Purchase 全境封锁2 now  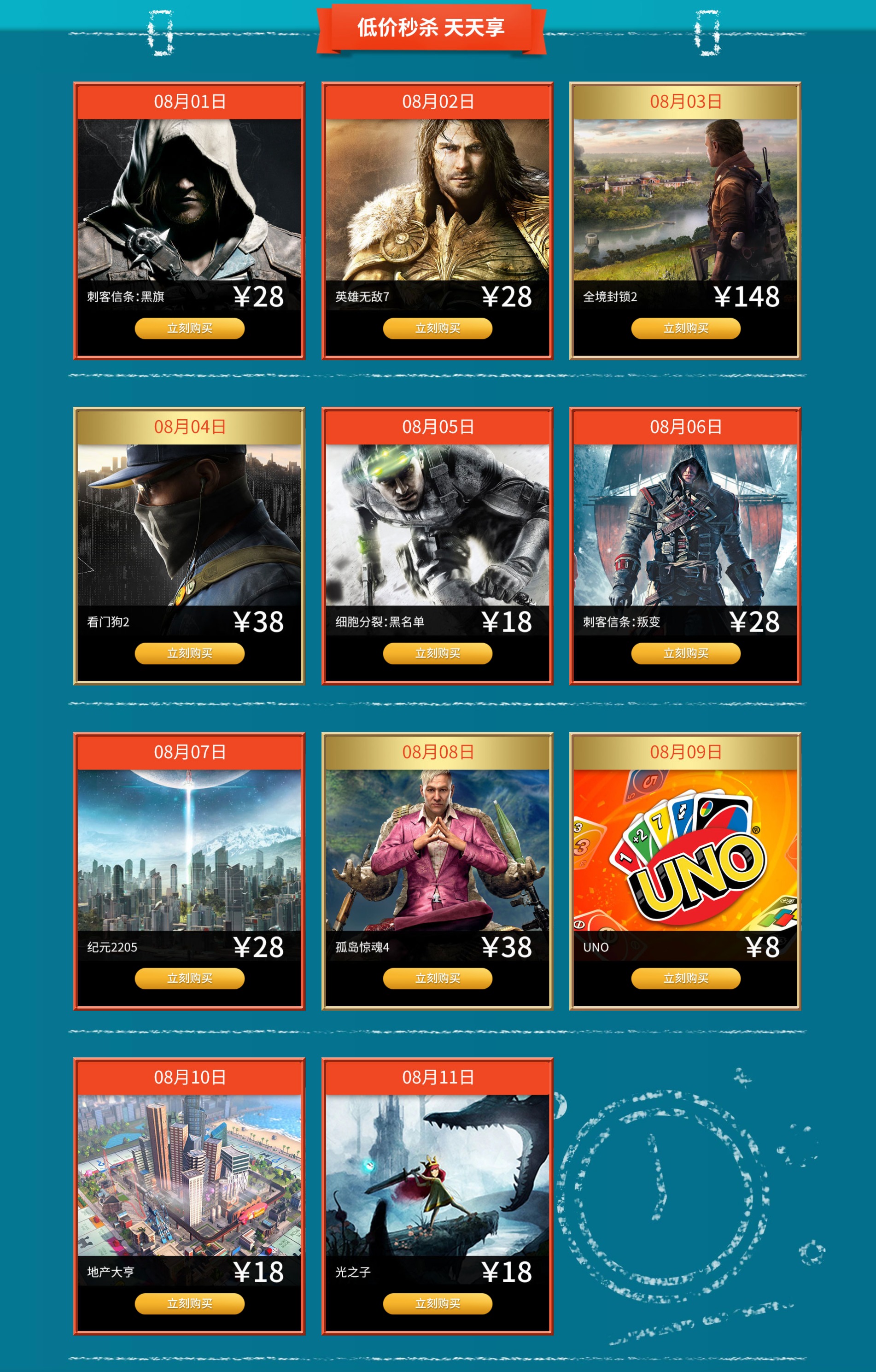[685, 328]
